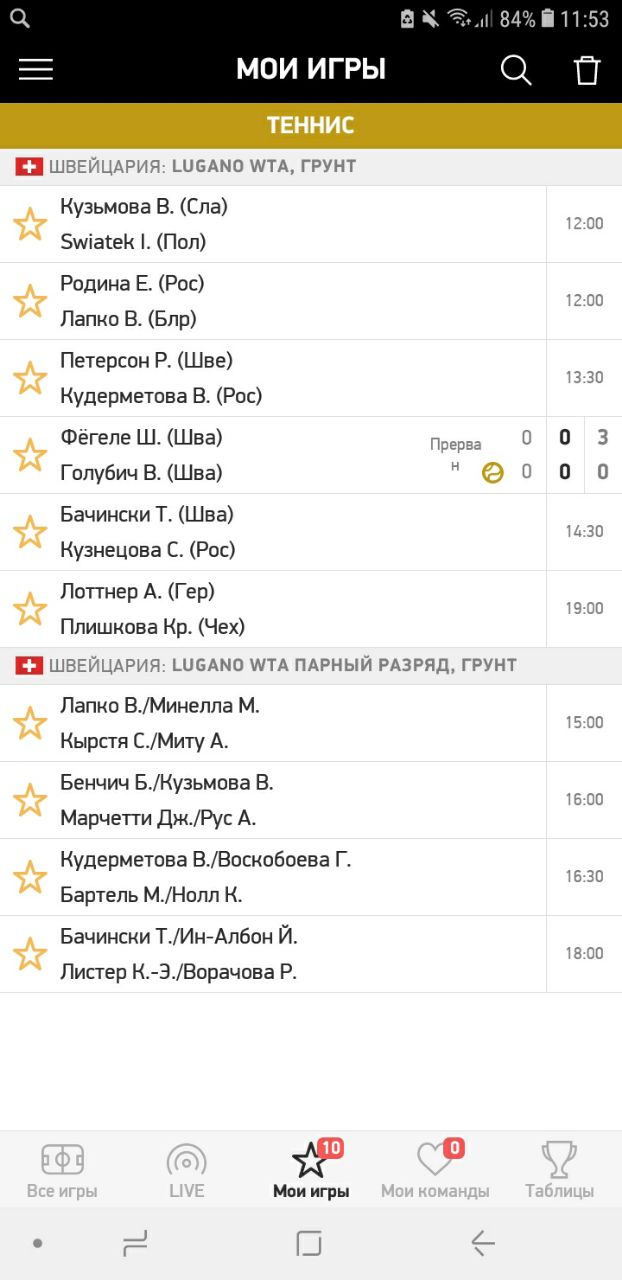Switch to LIVE tab

[x=186, y=1171]
